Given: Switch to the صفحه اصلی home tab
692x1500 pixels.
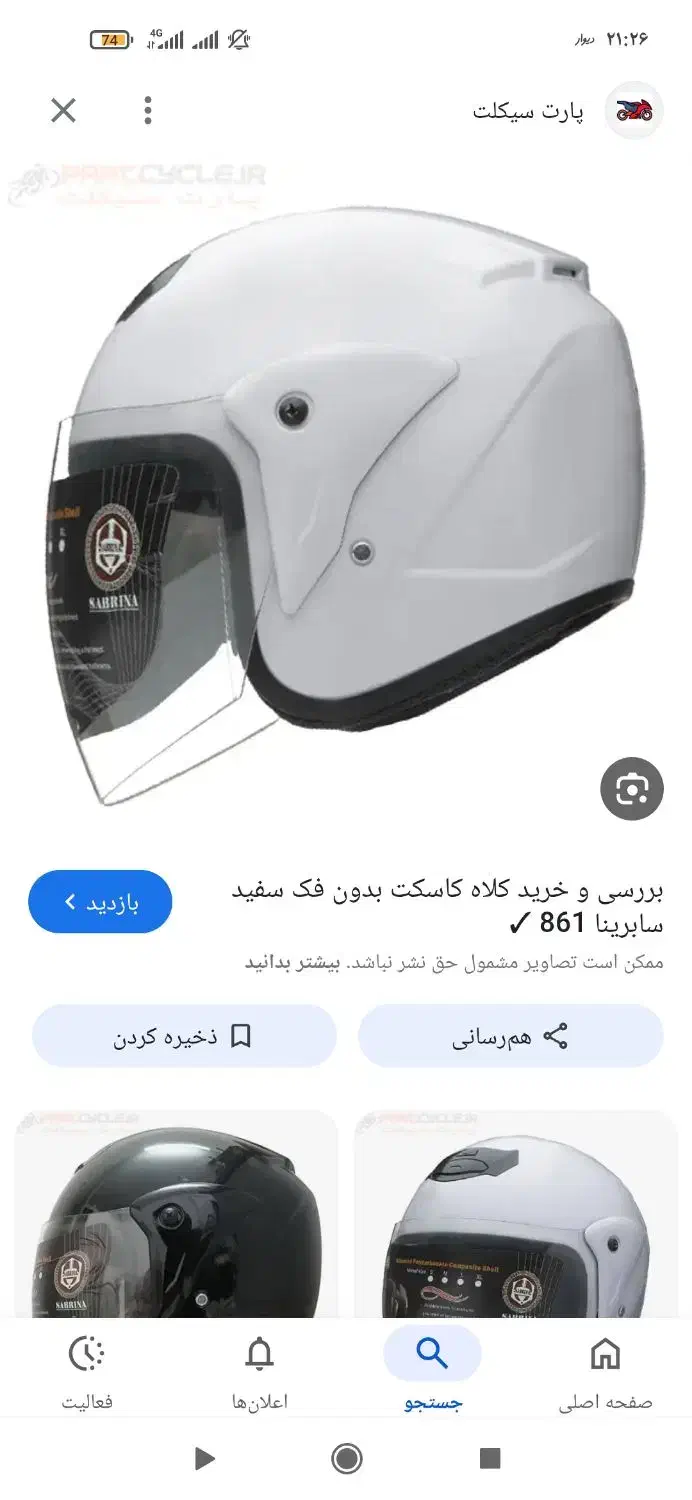Looking at the screenshot, I should [x=605, y=1373].
